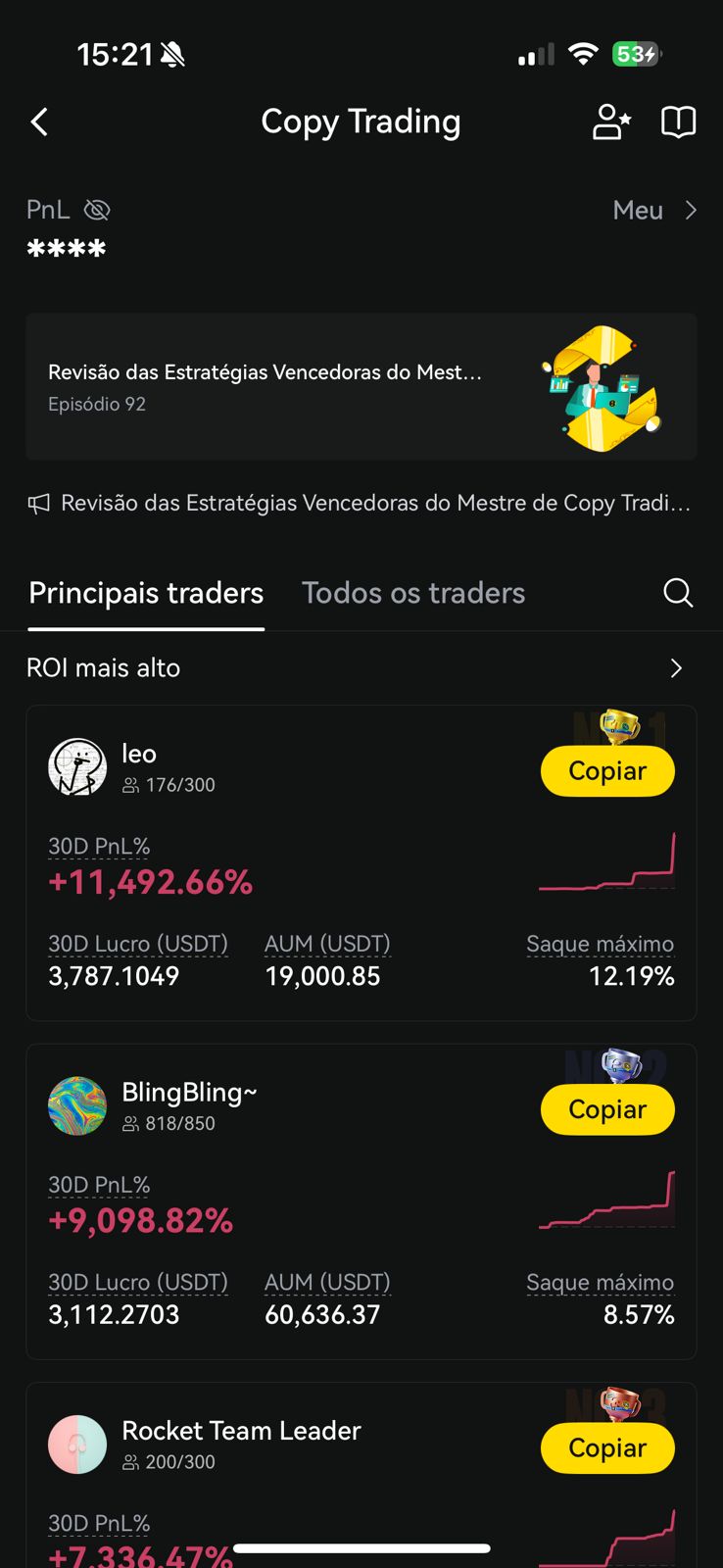The width and height of the screenshot is (723, 1568).
Task: Open the trader profile star icon
Action: coord(611,122)
